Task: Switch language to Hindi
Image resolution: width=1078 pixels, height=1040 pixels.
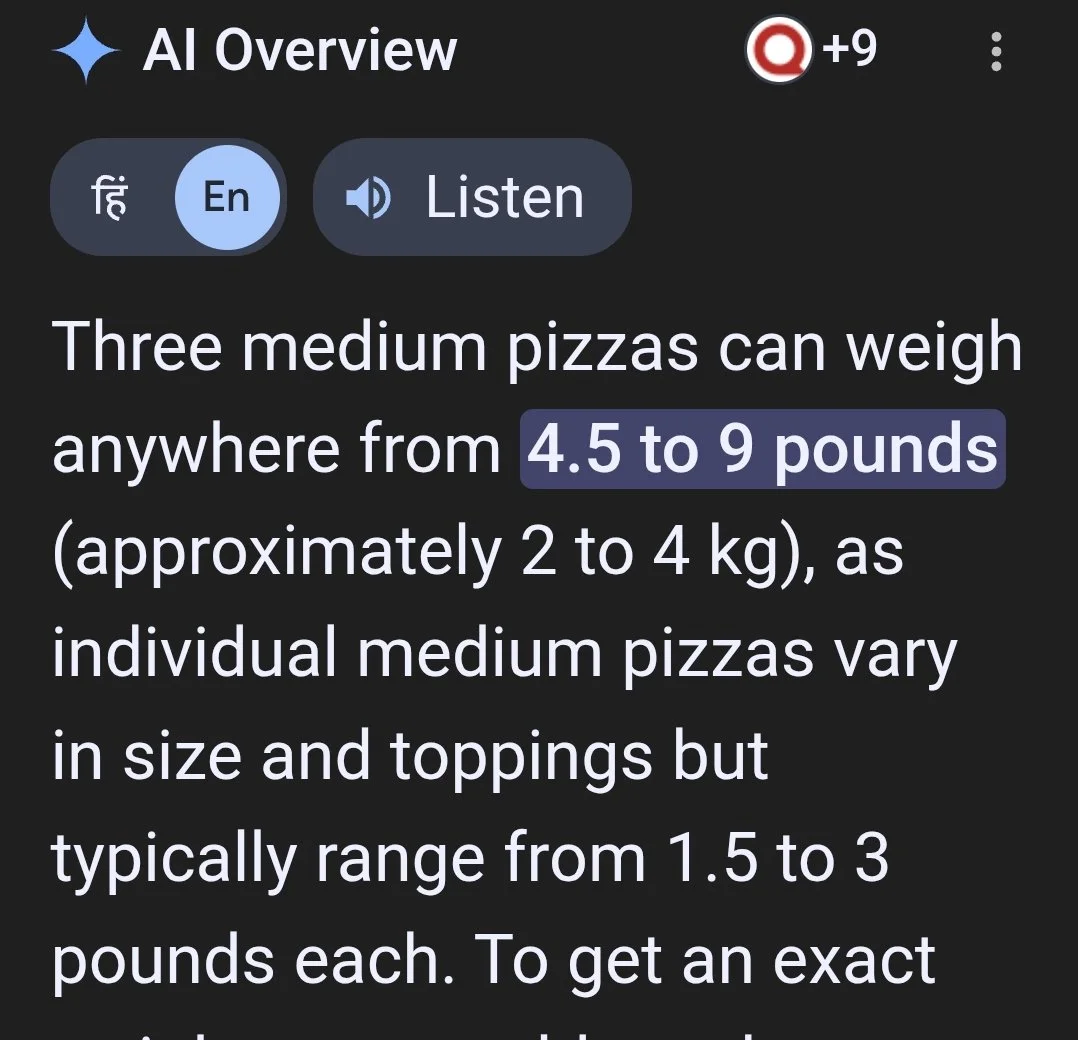Action: (111, 197)
